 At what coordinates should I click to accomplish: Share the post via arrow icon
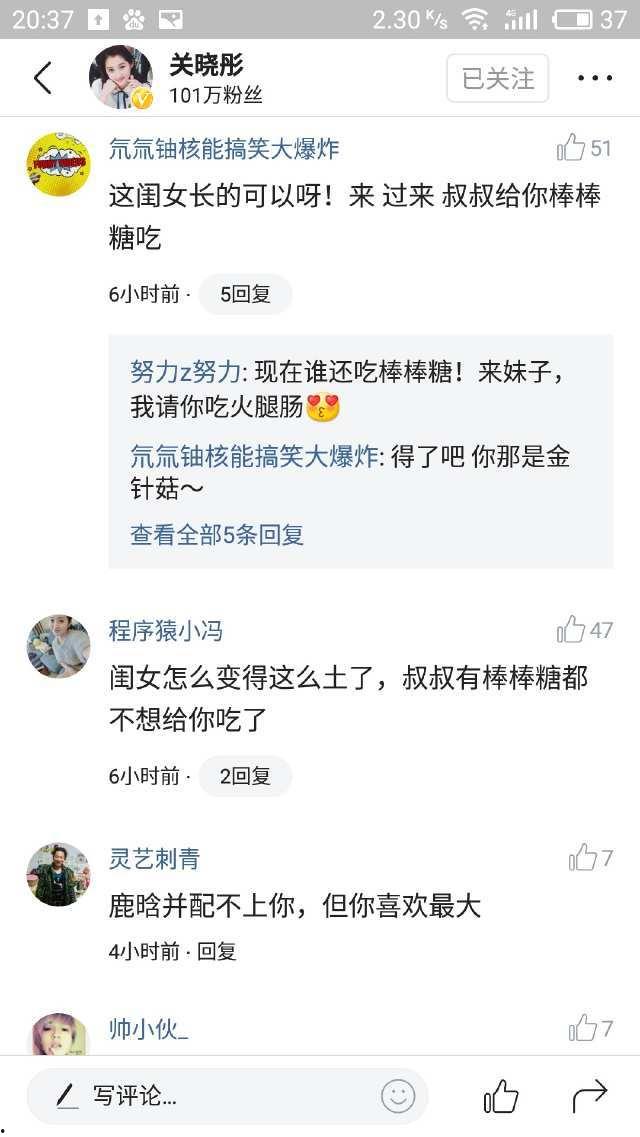click(x=590, y=1096)
